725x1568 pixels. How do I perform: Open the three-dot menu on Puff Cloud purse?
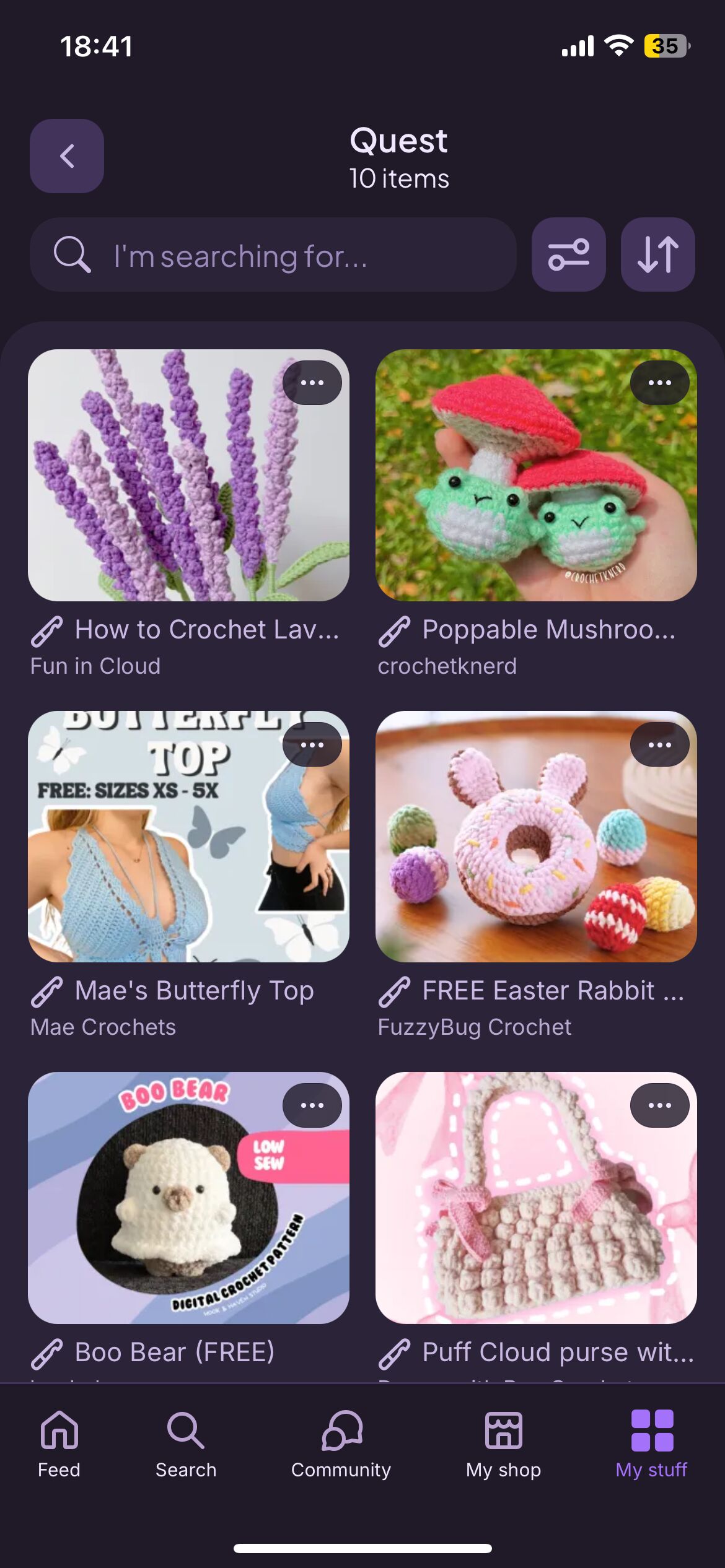point(659,1105)
